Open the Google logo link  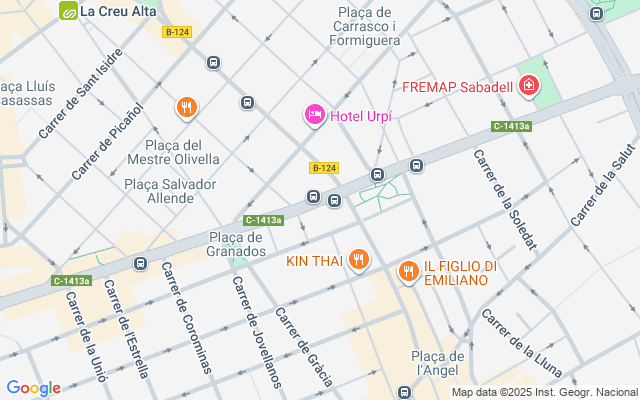coord(33,388)
